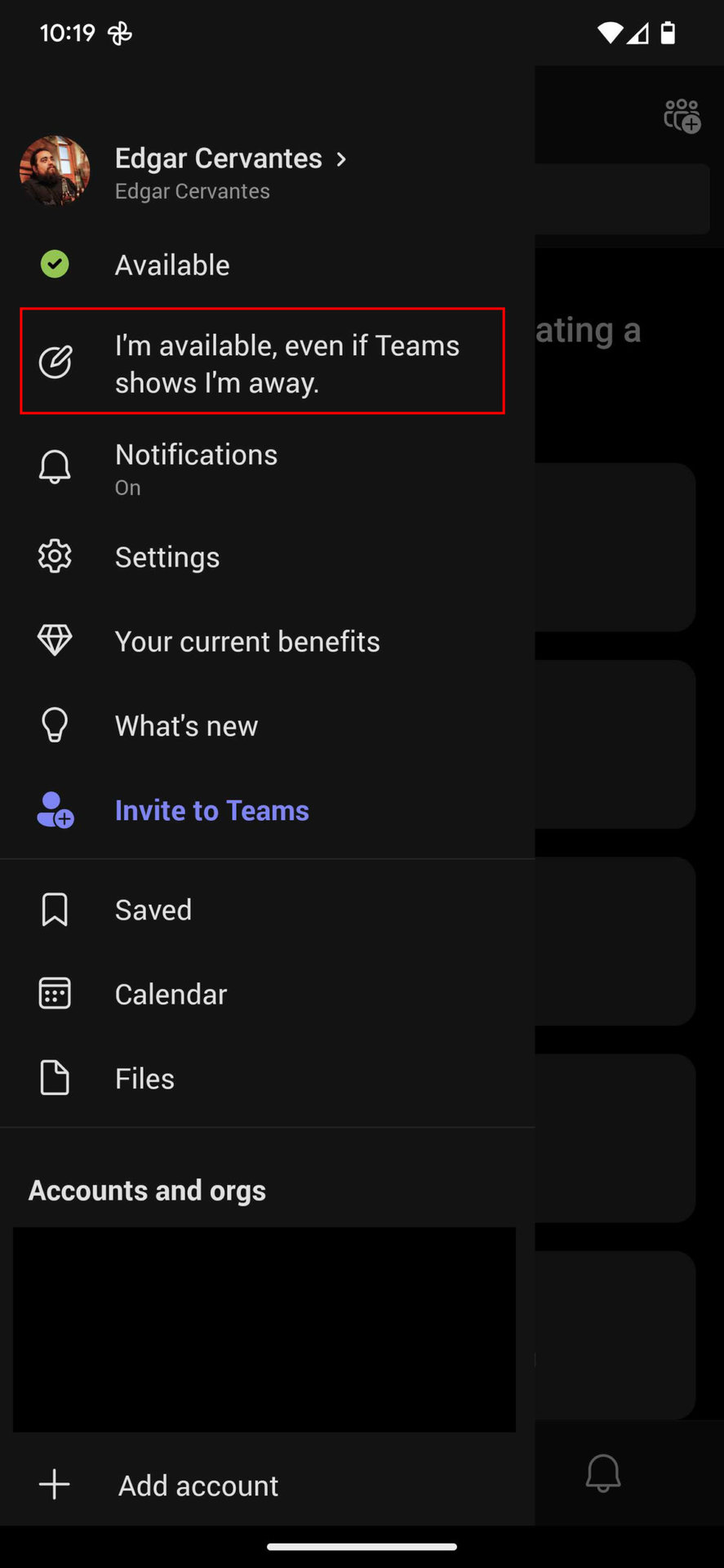
Task: Select Invite to Teams
Action: (x=211, y=810)
